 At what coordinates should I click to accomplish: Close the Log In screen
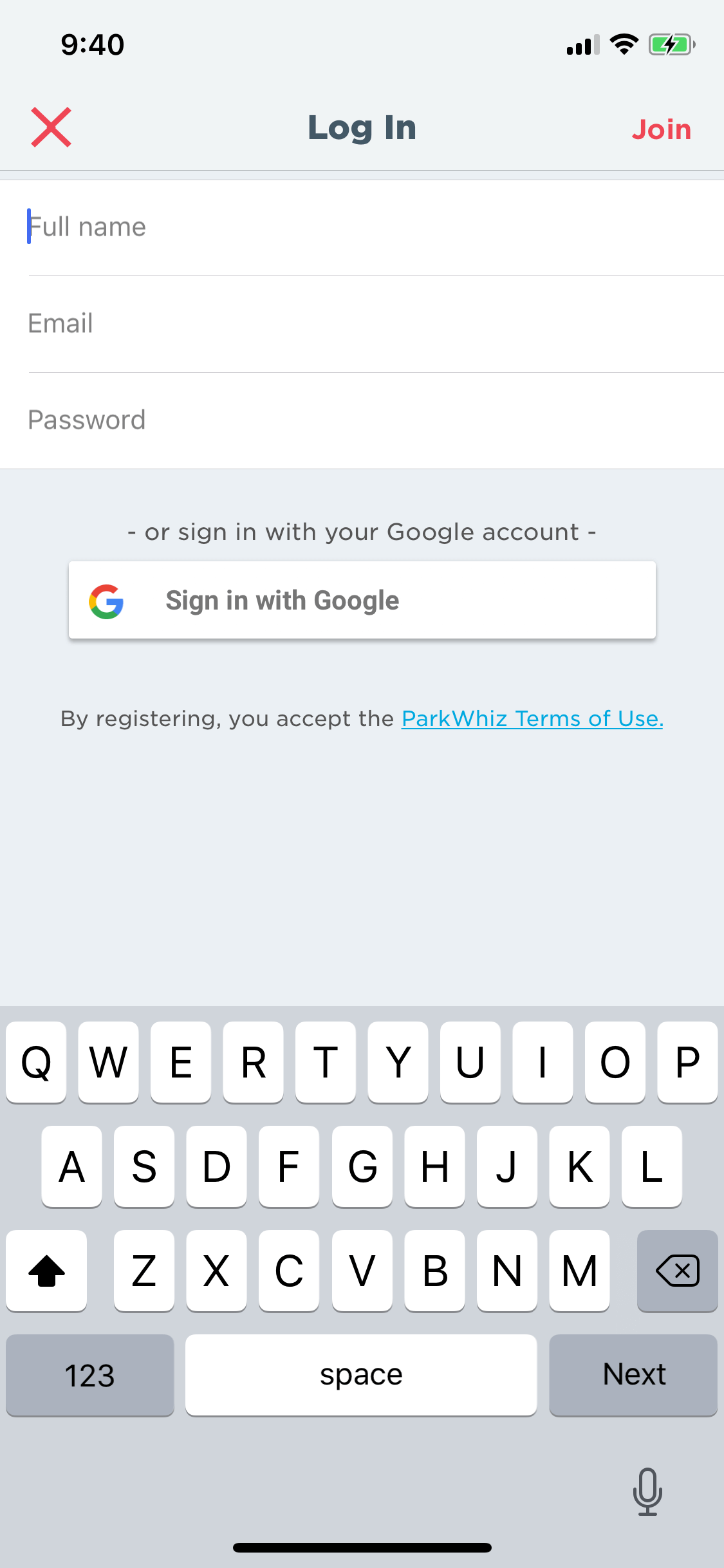tap(51, 127)
